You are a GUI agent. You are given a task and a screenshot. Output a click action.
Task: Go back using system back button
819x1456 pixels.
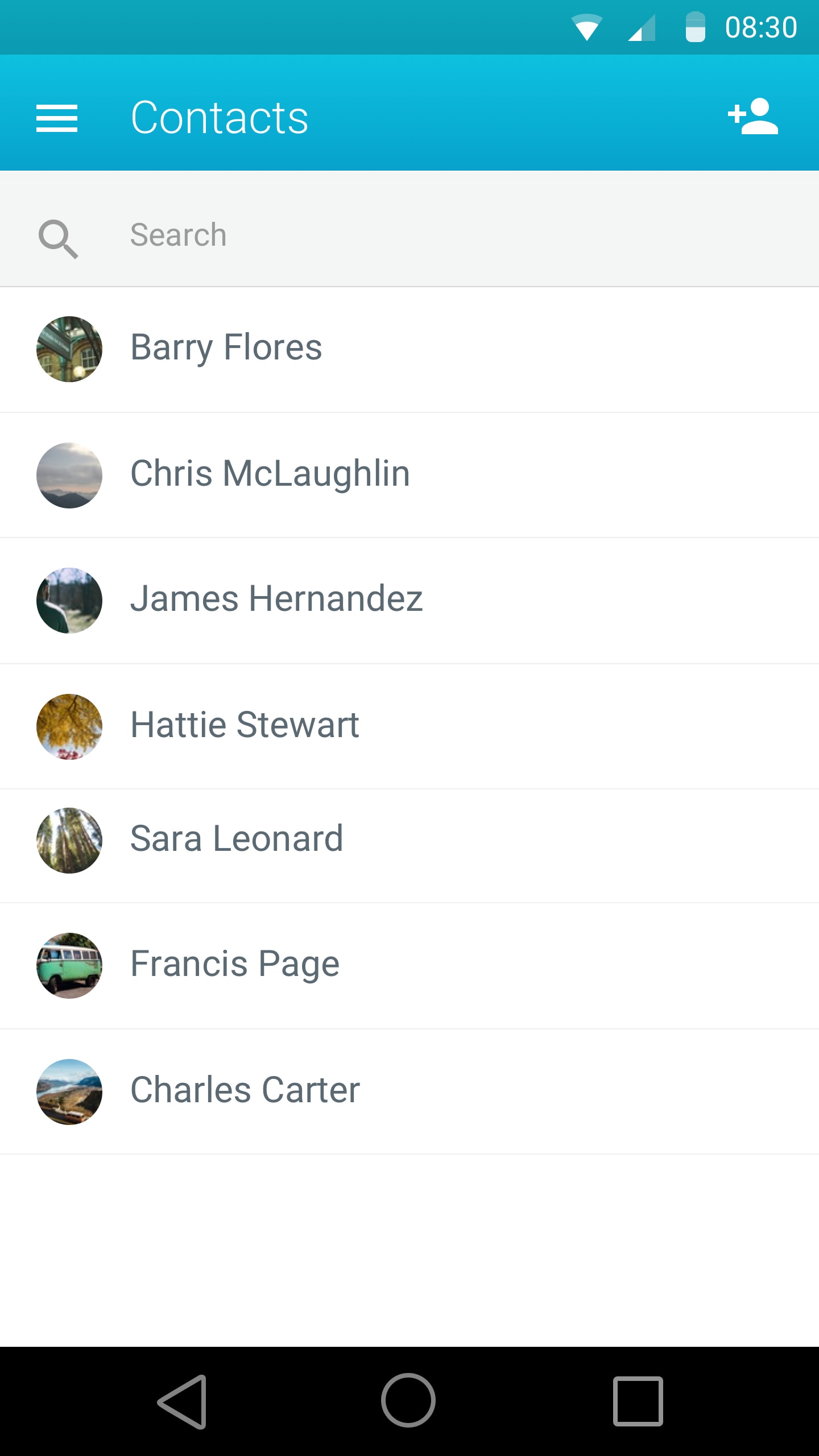183,1401
